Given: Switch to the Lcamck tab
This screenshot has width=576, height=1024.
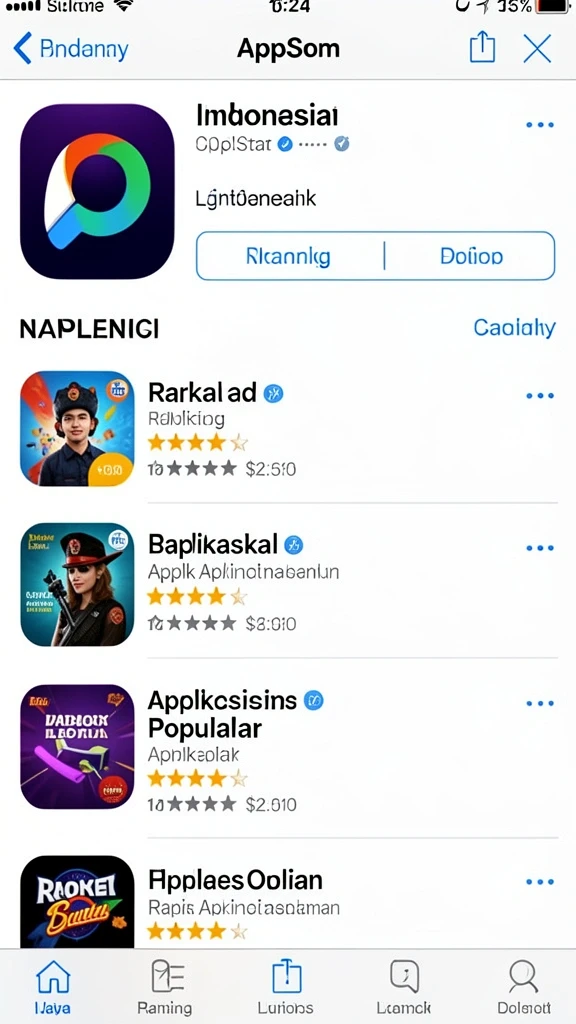Looking at the screenshot, I should (x=404, y=987).
